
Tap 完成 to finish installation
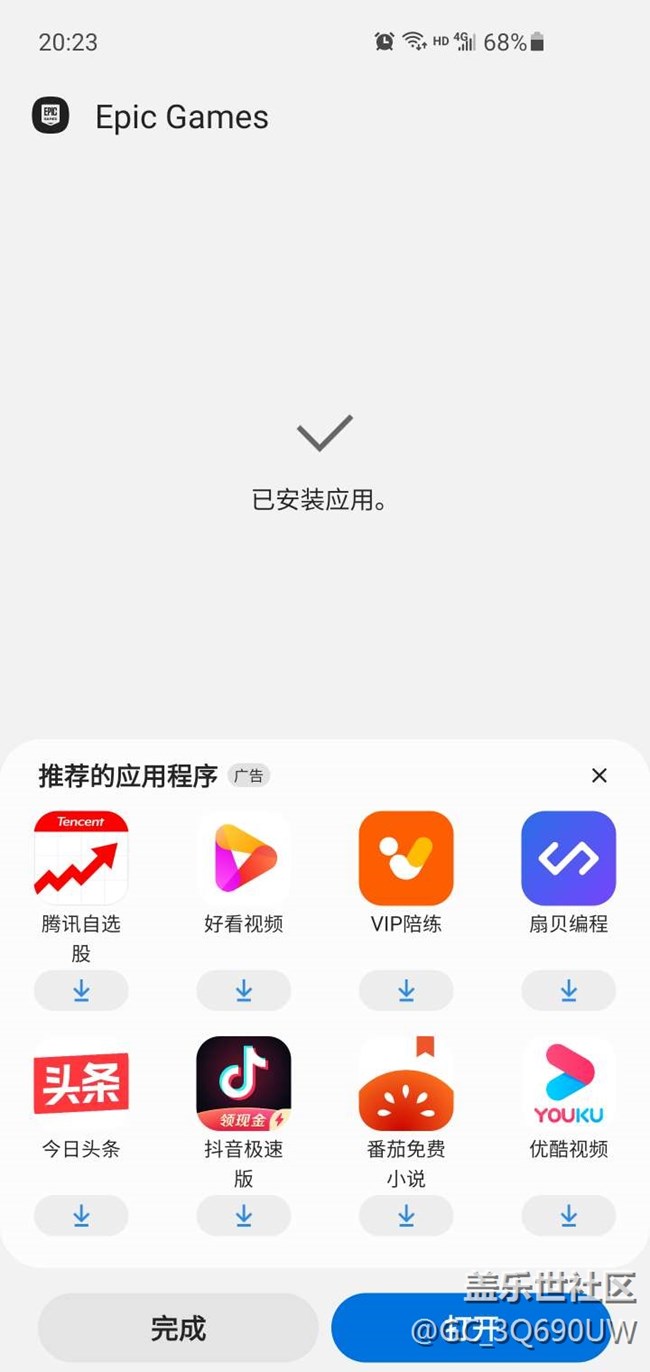point(178,1328)
